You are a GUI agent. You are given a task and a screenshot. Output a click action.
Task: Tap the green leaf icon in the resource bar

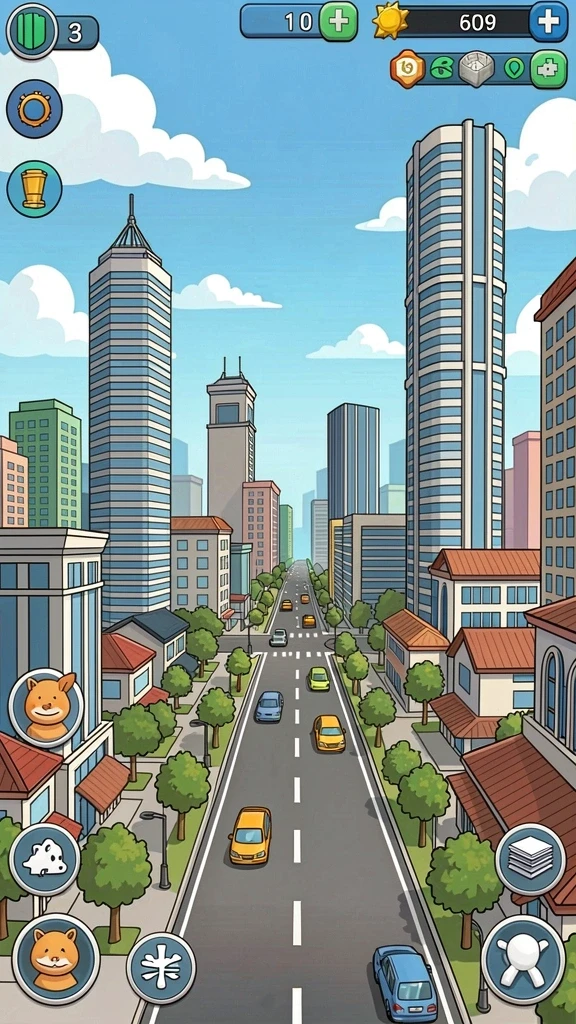coord(441,69)
